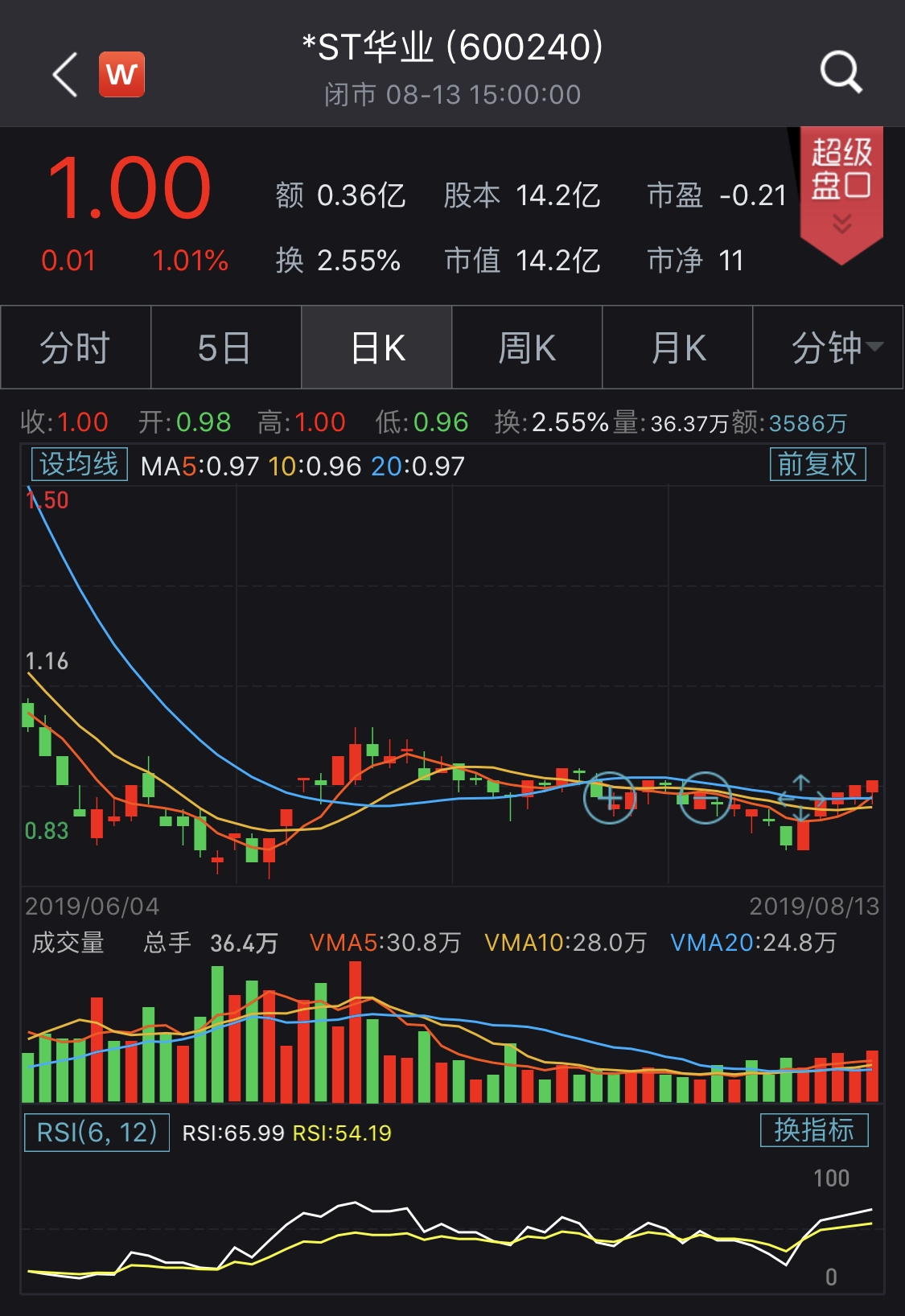Tap 换指标 to change indicator
Viewport: 905px width, 1316px height.
coord(814,1130)
